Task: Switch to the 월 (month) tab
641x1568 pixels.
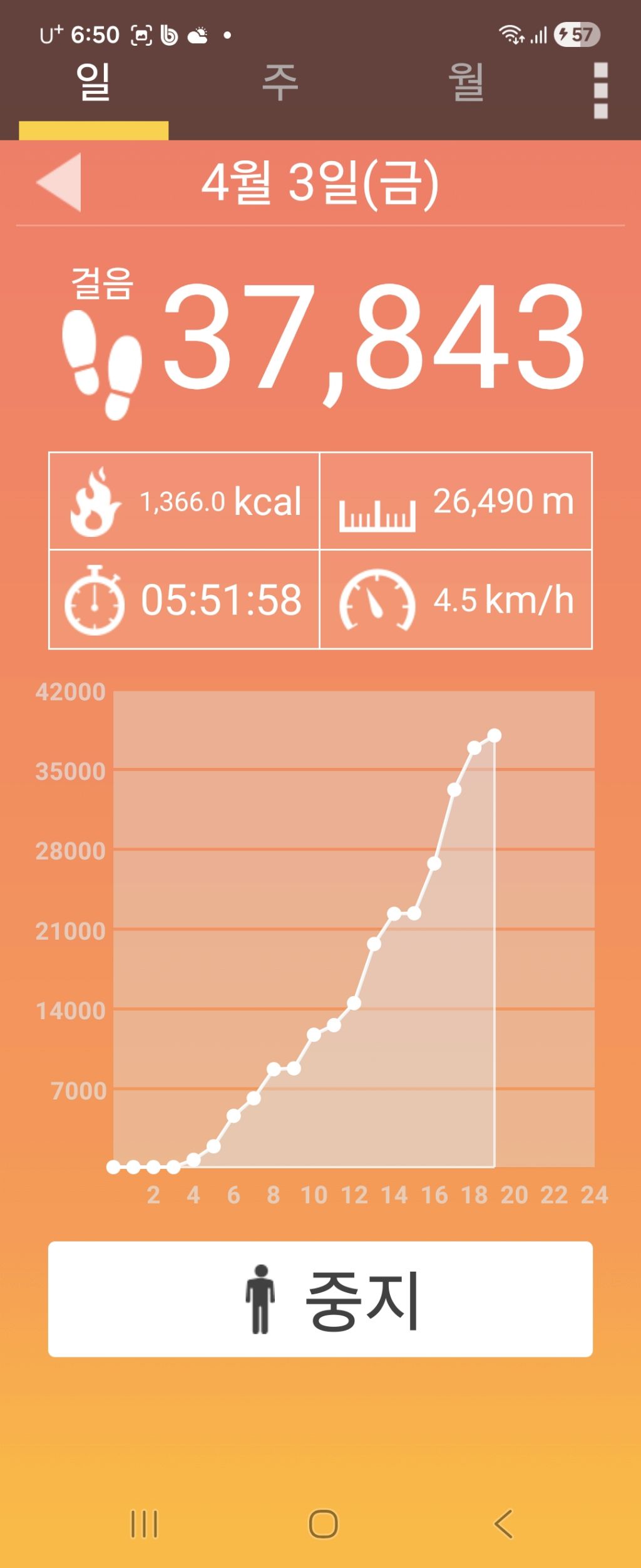Action: [x=466, y=83]
